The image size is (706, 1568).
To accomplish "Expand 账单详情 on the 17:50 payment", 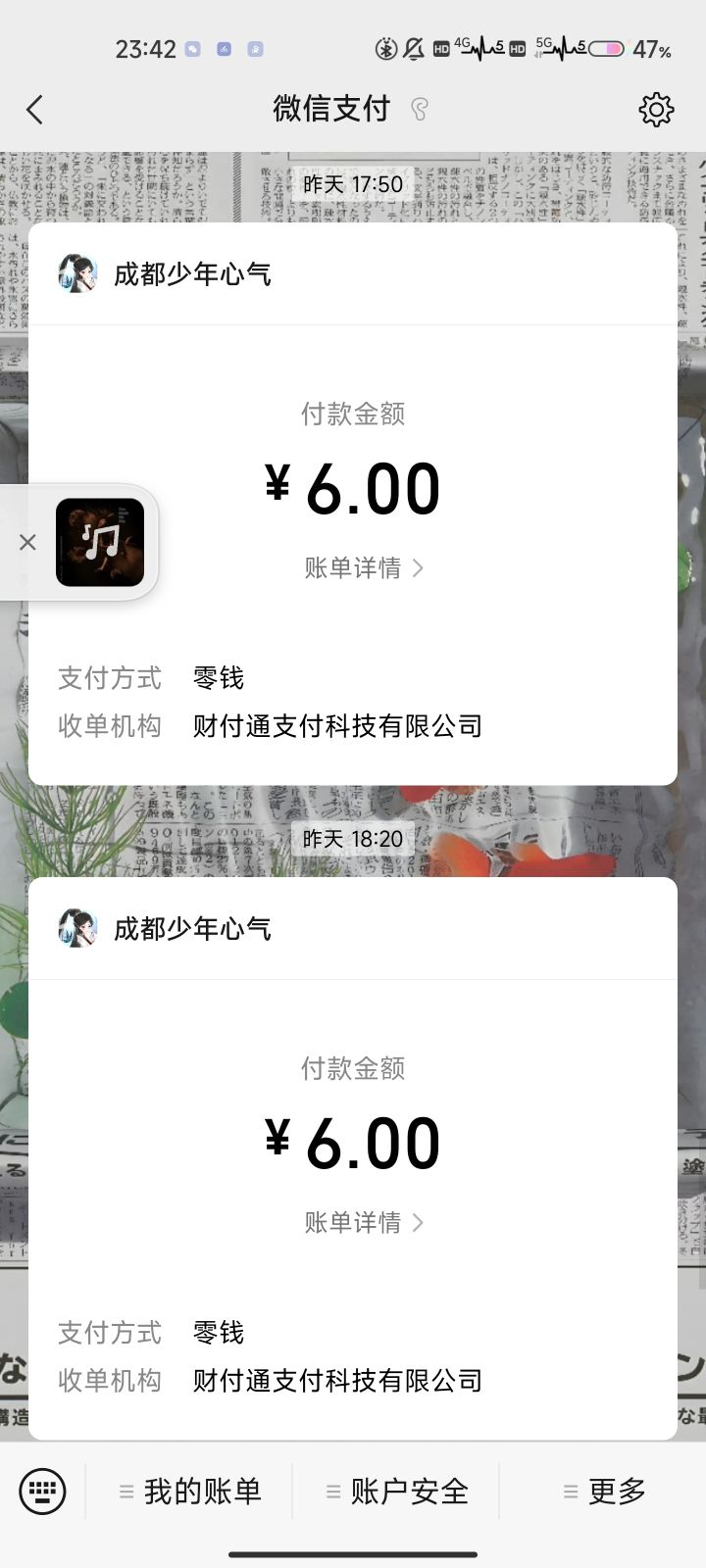I will [353, 567].
